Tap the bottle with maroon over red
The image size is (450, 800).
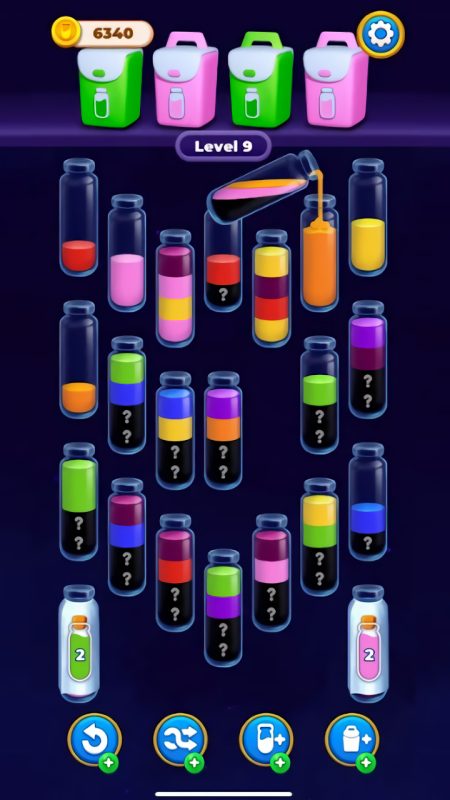(175, 572)
